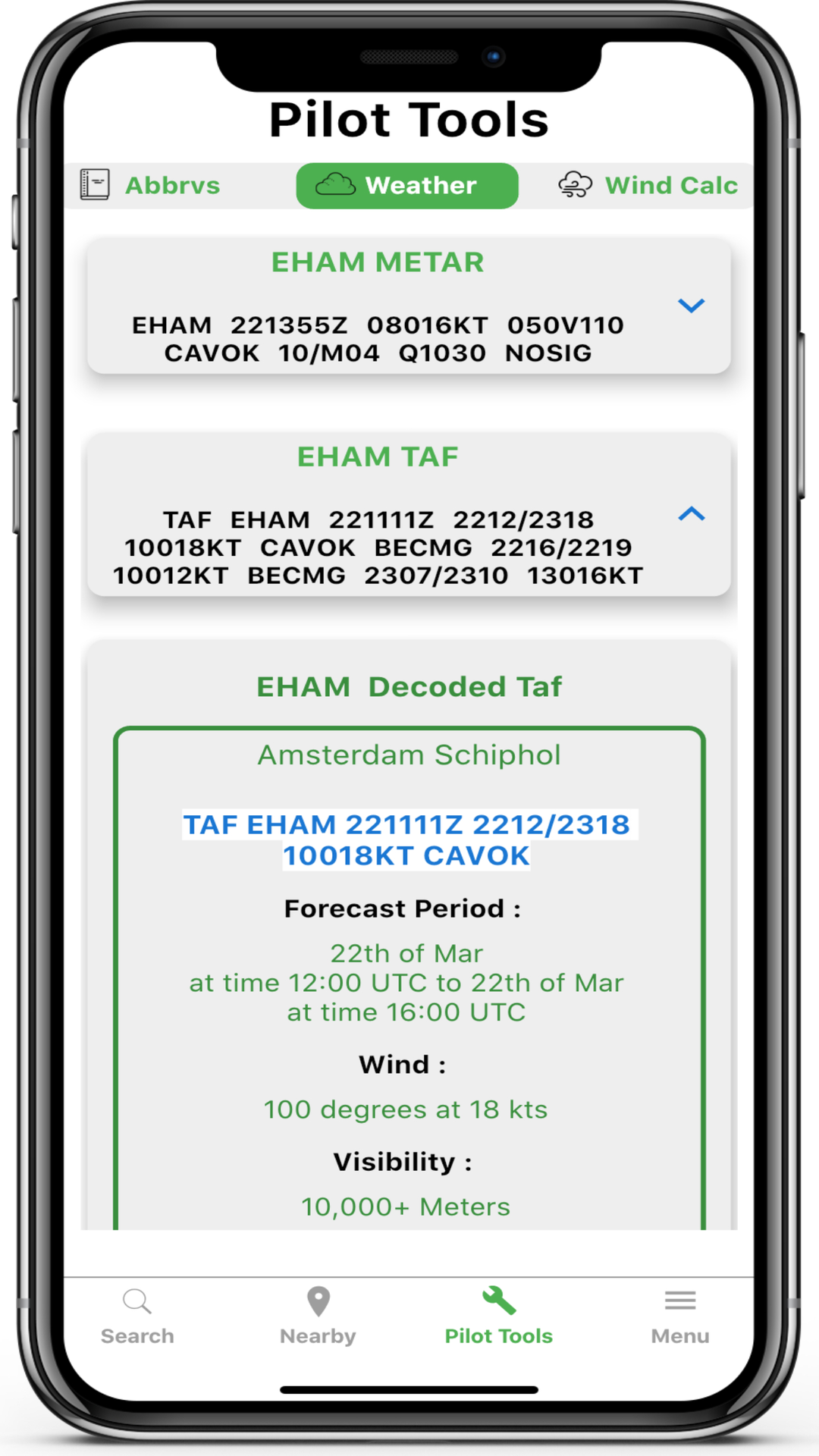Expand the EHAM METAR card

pos(691,306)
